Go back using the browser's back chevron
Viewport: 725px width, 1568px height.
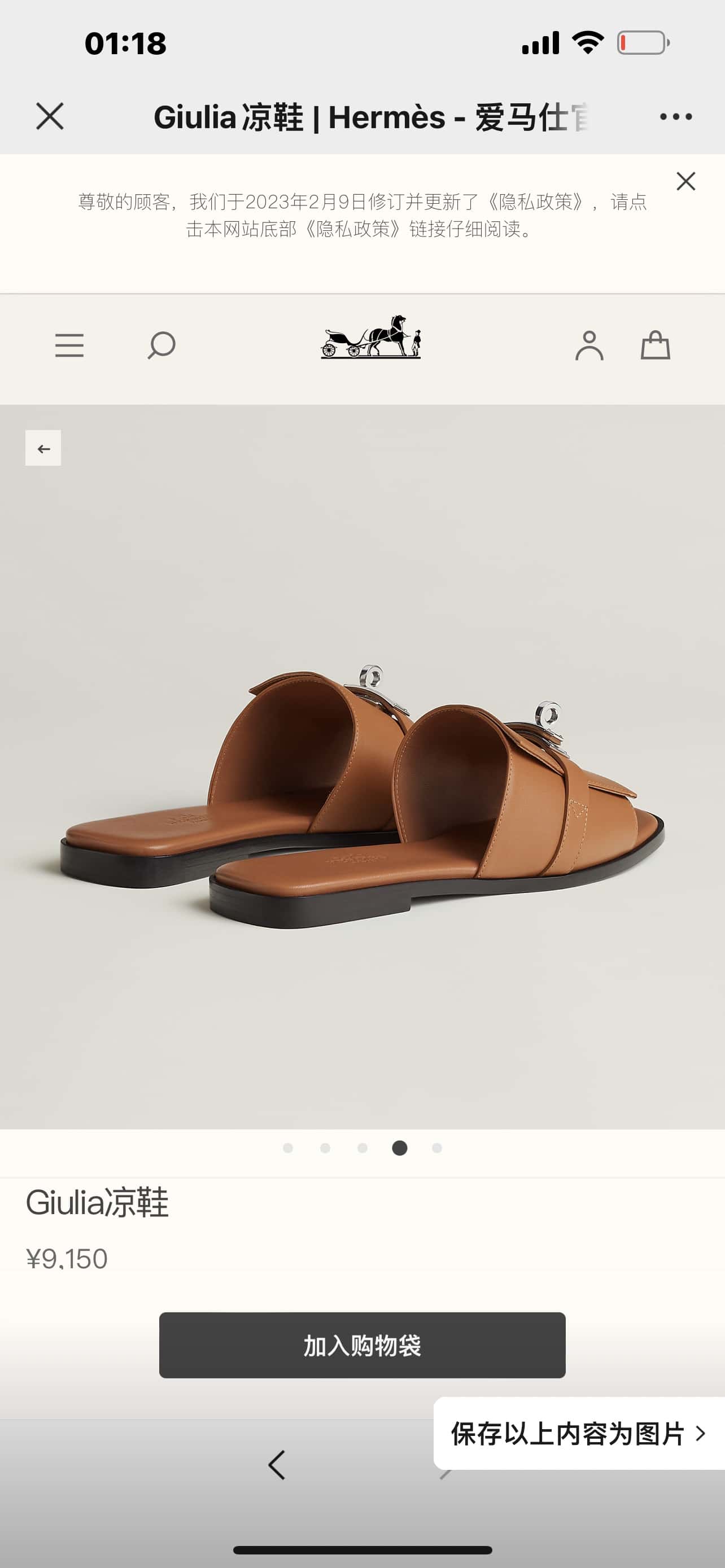pyautogui.click(x=277, y=1465)
